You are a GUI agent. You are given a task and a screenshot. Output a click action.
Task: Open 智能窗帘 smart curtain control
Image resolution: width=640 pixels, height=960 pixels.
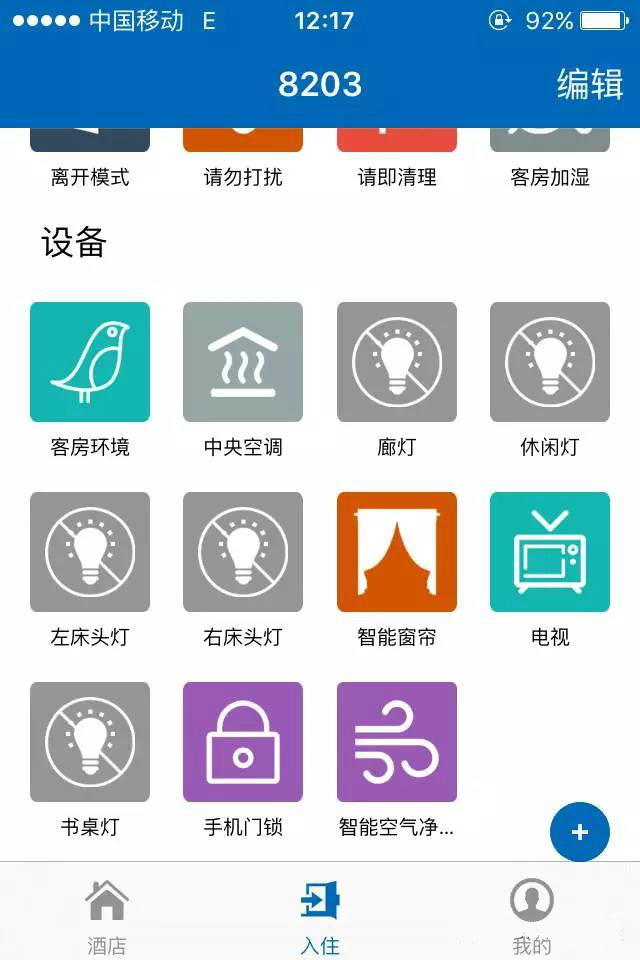[x=397, y=552]
